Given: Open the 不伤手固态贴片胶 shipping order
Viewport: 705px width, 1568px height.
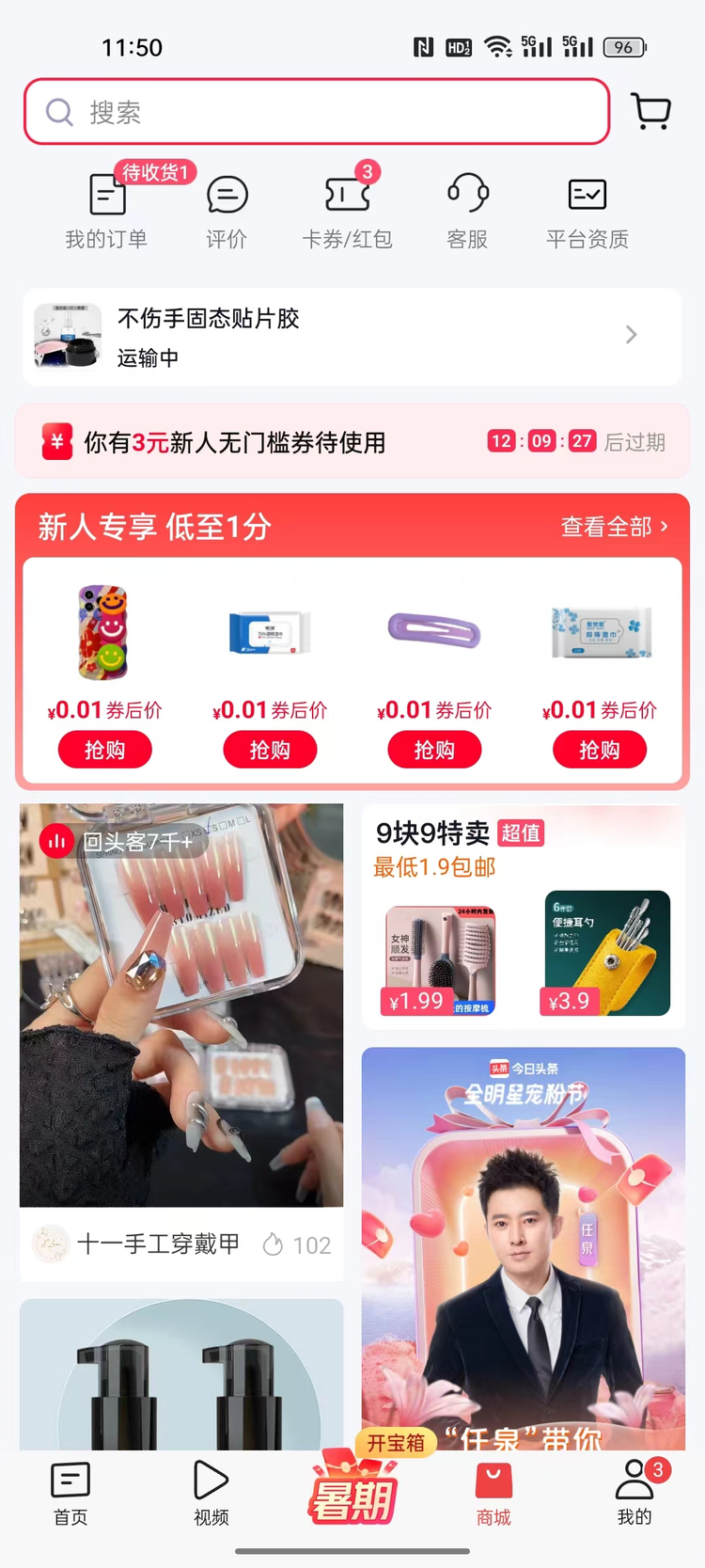Looking at the screenshot, I should pyautogui.click(x=352, y=337).
